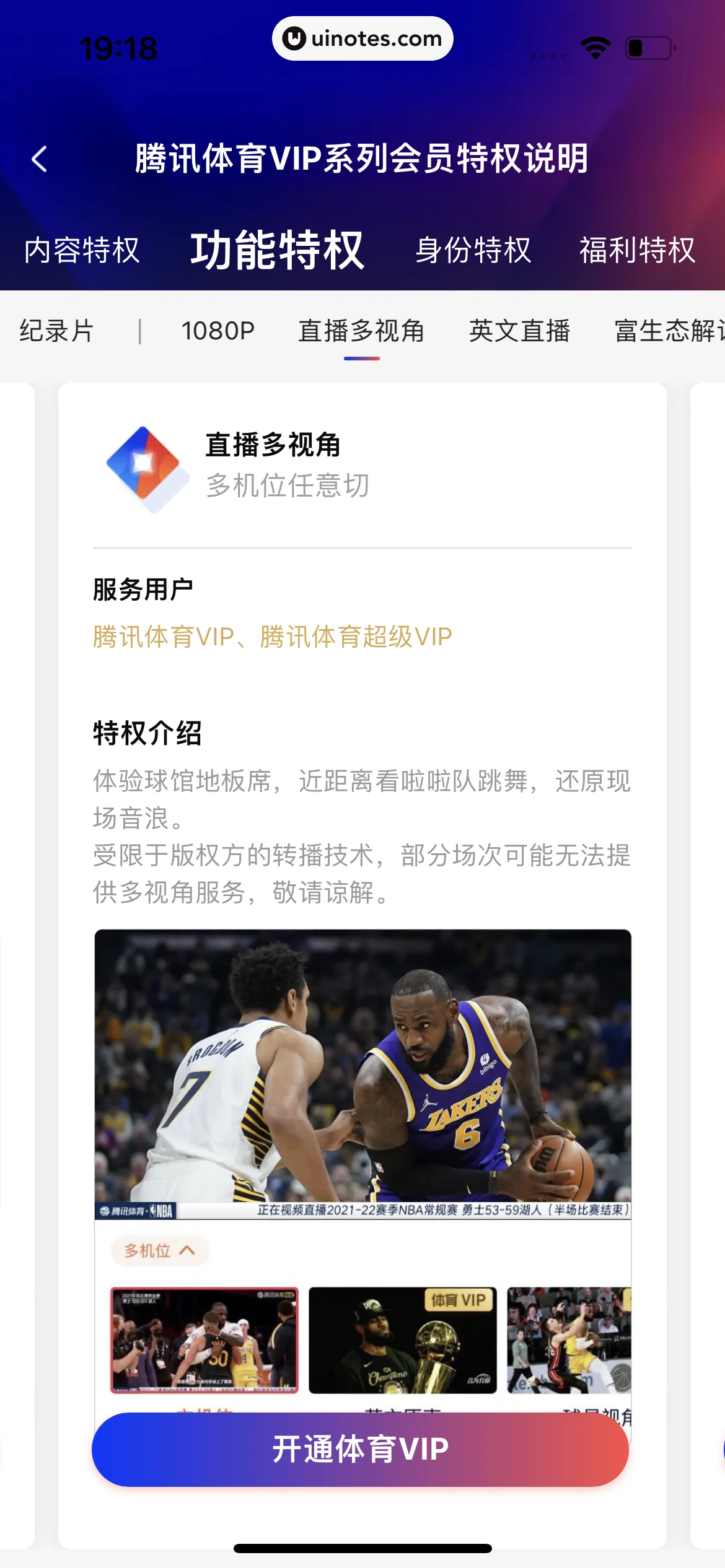Tap the back arrow to return
Viewport: 725px width, 1568px height.
38,159
